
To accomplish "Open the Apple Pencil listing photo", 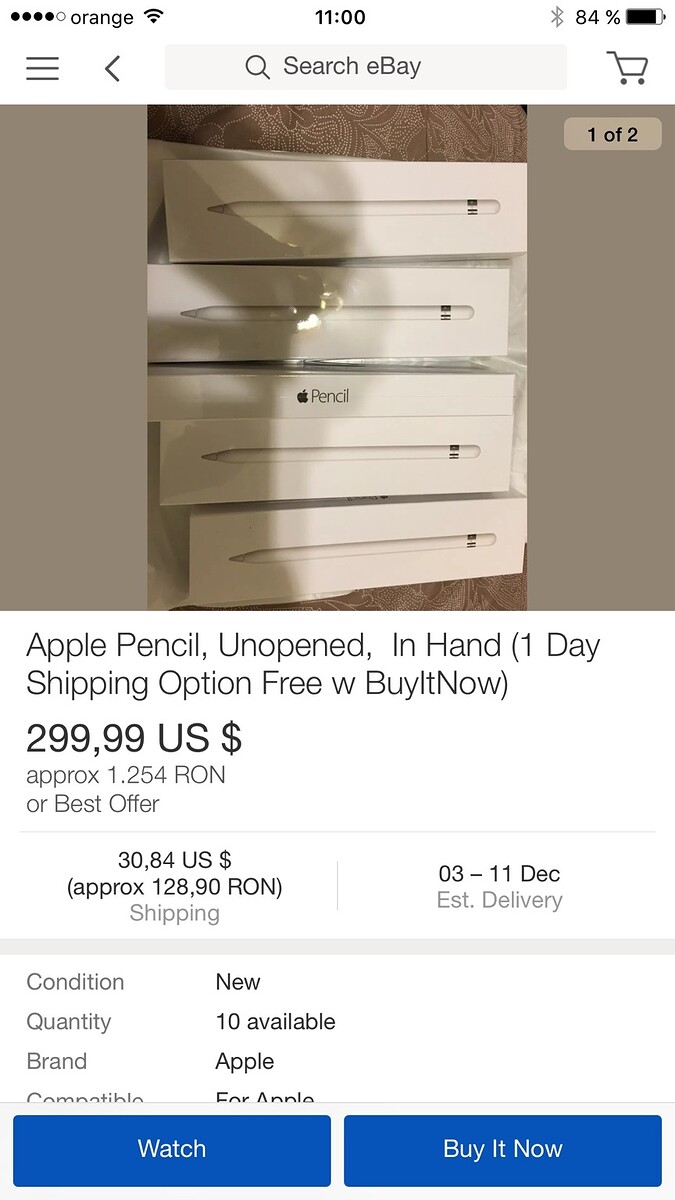I will click(337, 357).
